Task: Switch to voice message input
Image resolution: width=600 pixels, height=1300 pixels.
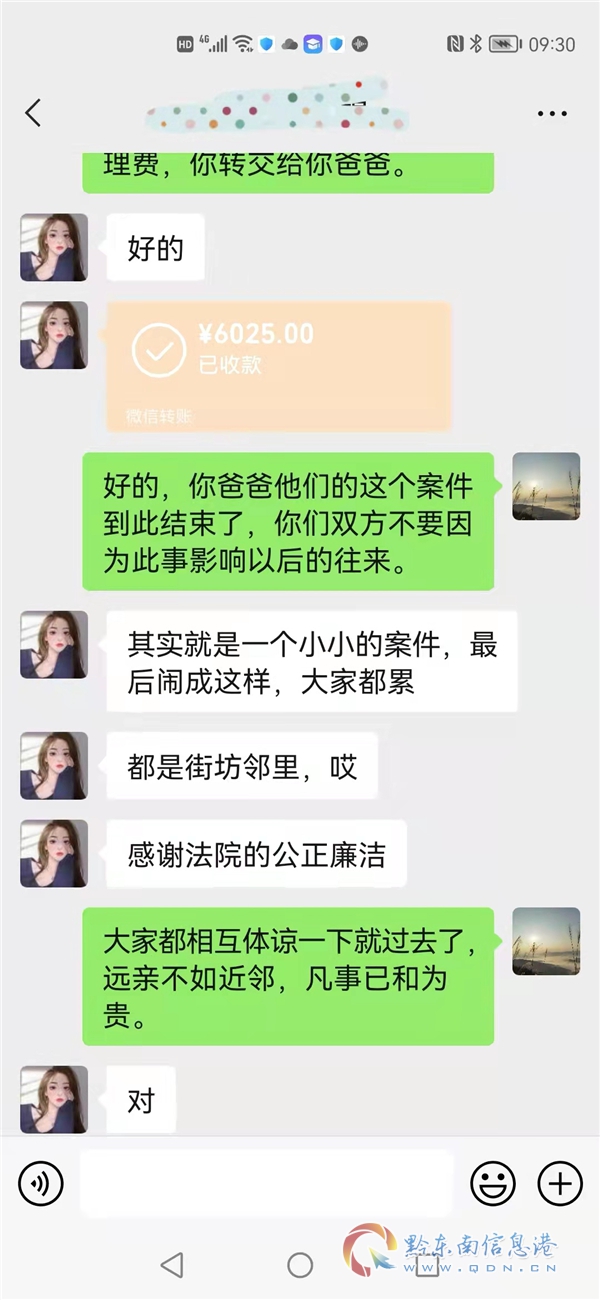Action: [x=40, y=1184]
